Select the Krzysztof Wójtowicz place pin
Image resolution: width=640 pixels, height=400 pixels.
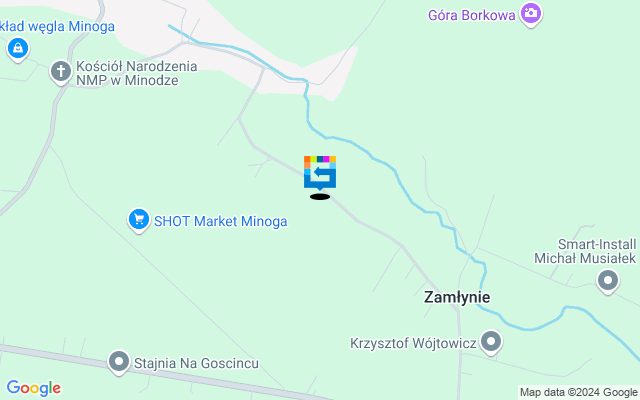[490, 343]
